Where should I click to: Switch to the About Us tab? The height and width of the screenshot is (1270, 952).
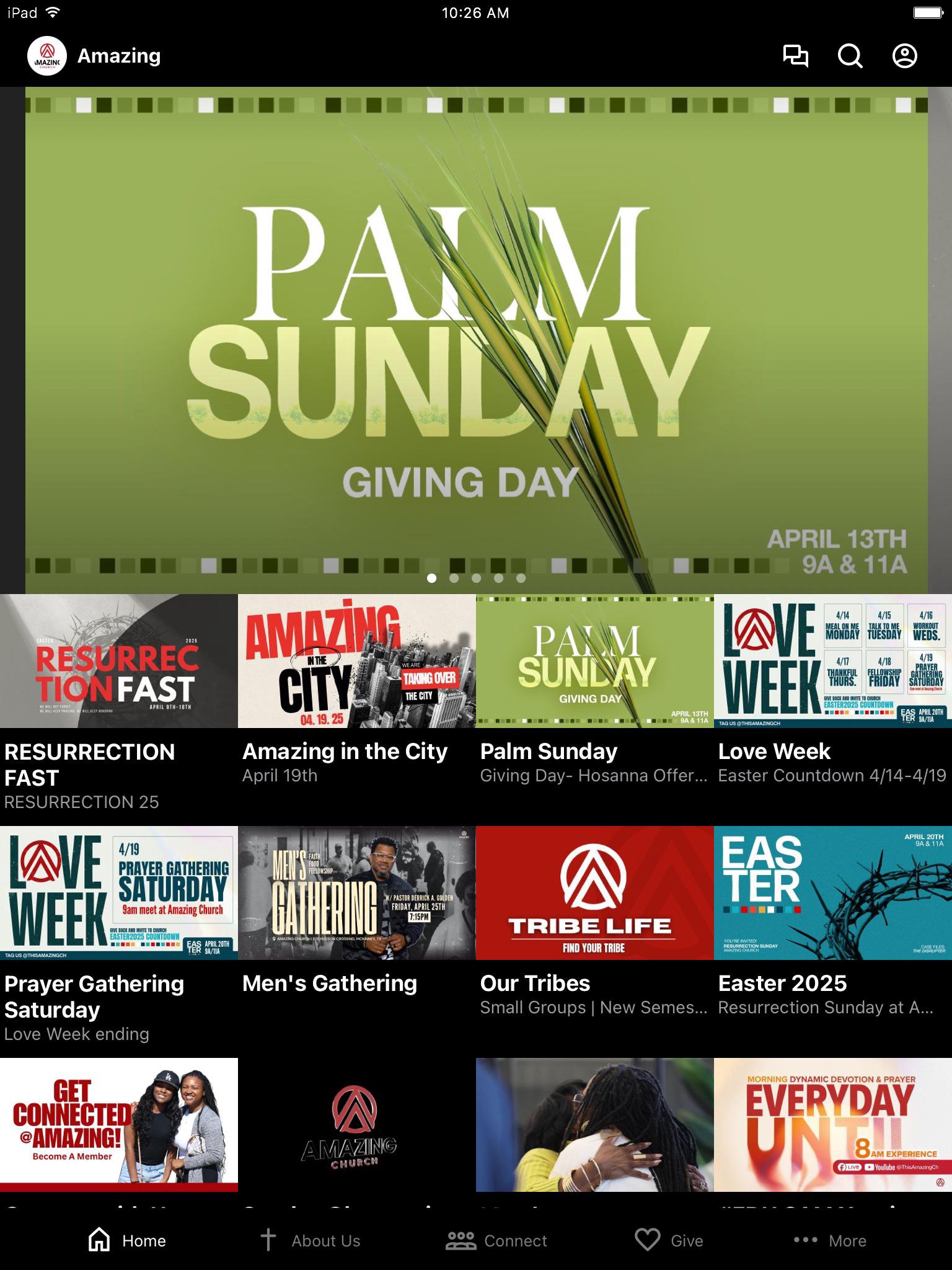(x=310, y=1240)
